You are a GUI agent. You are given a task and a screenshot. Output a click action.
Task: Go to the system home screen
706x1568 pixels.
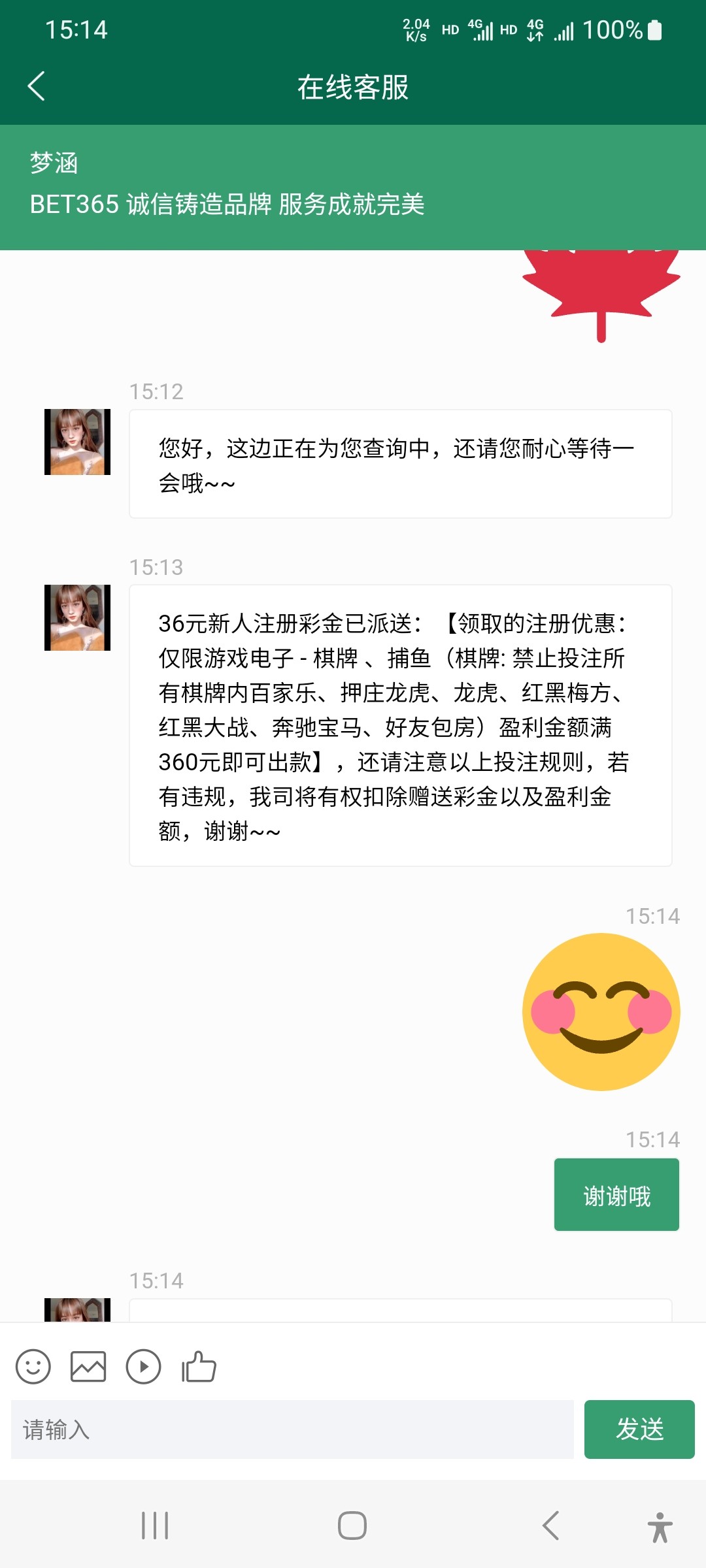point(352,1526)
